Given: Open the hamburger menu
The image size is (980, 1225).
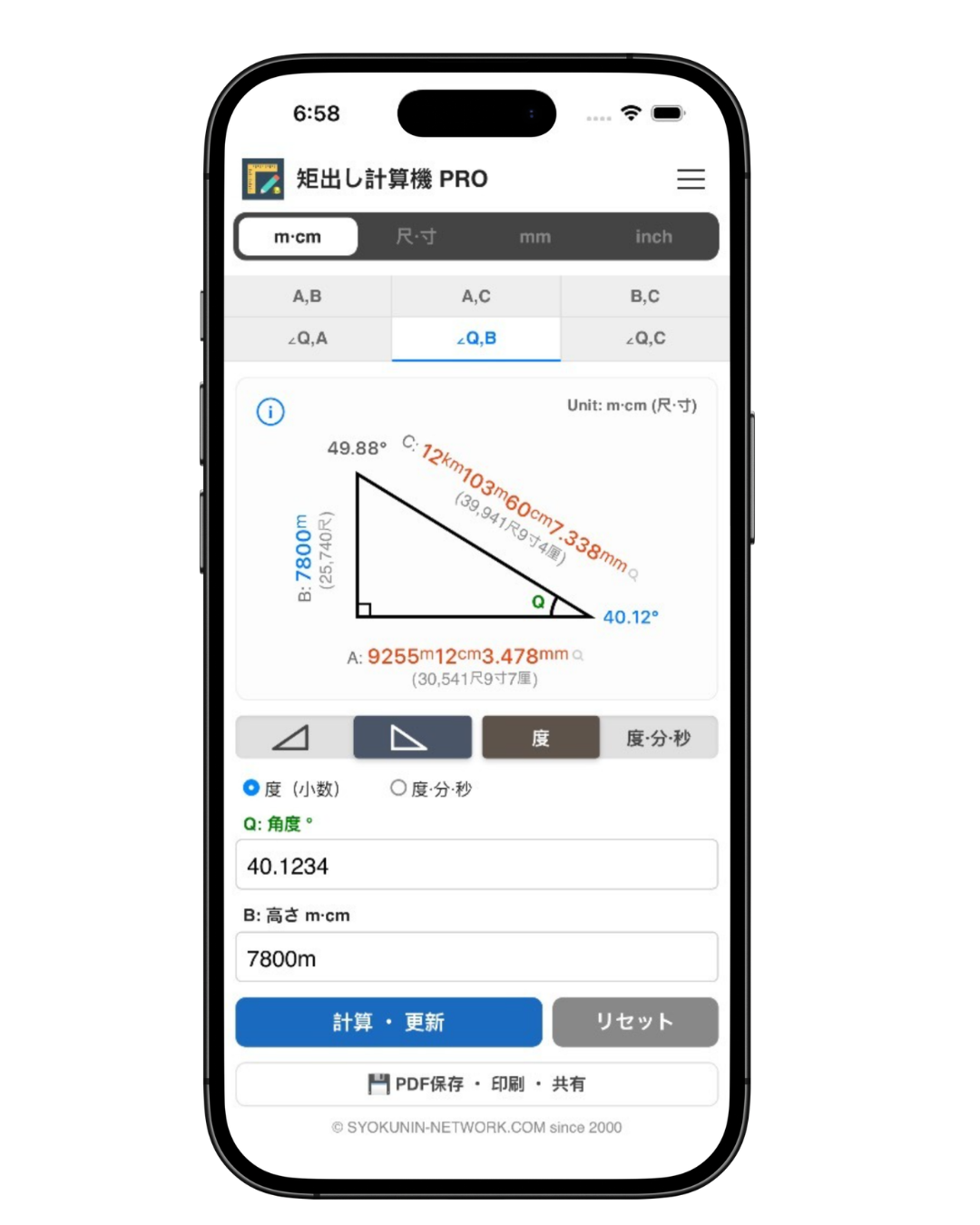Looking at the screenshot, I should (691, 179).
